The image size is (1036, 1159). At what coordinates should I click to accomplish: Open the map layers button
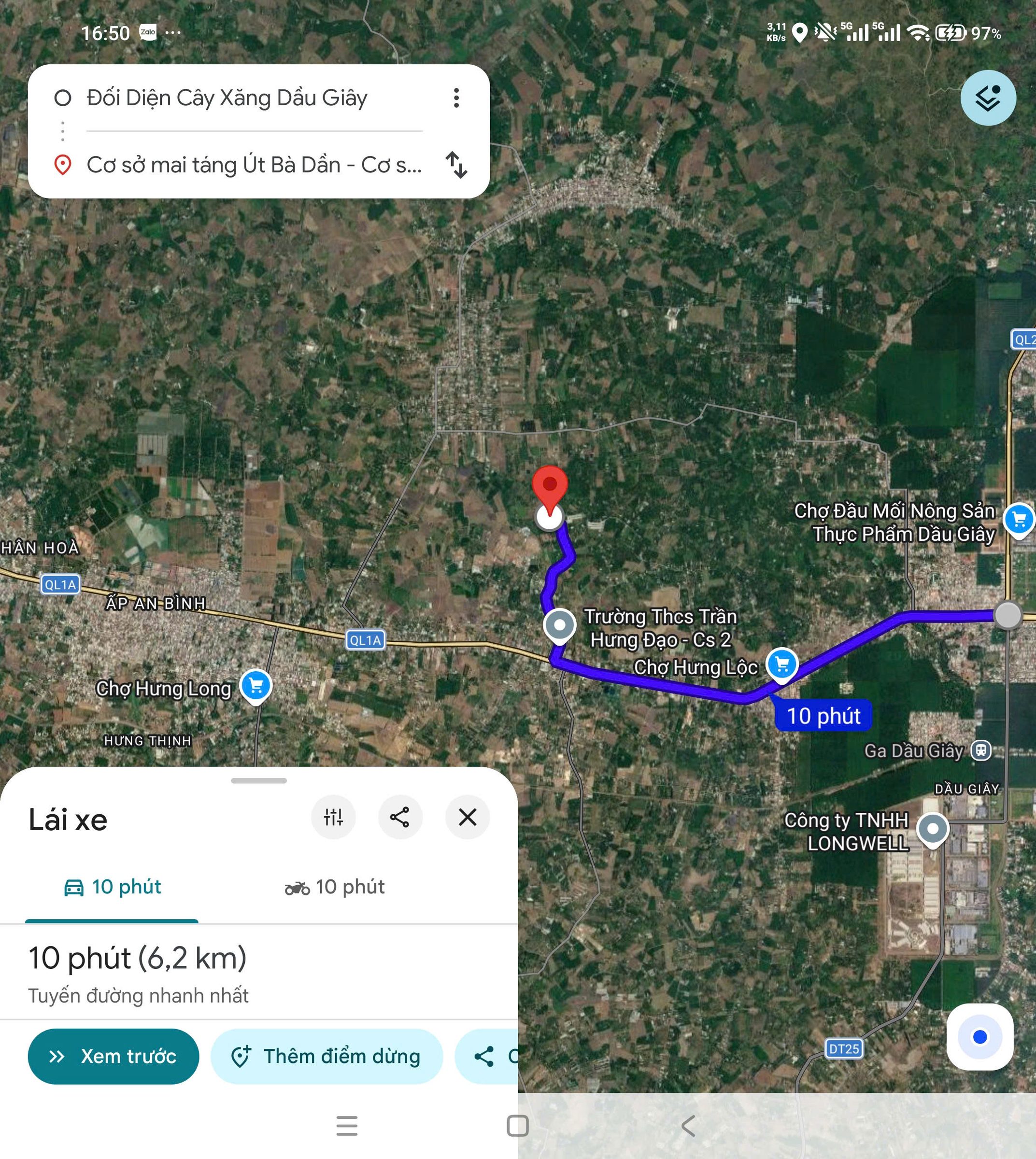(988, 98)
